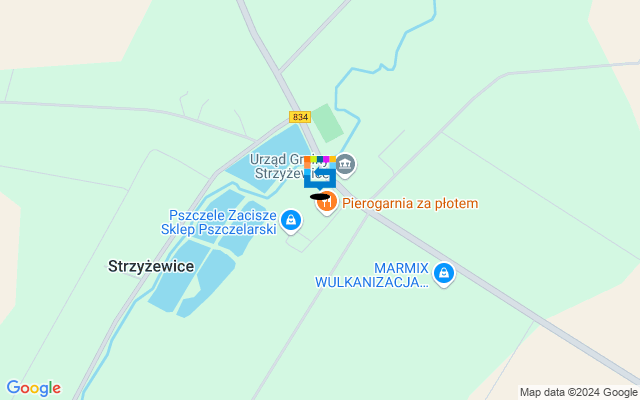Screen dimensions: 640x400
Task: Select the Pszczele Zacisze Sklep Pszczelarski marker
Action: [290, 218]
